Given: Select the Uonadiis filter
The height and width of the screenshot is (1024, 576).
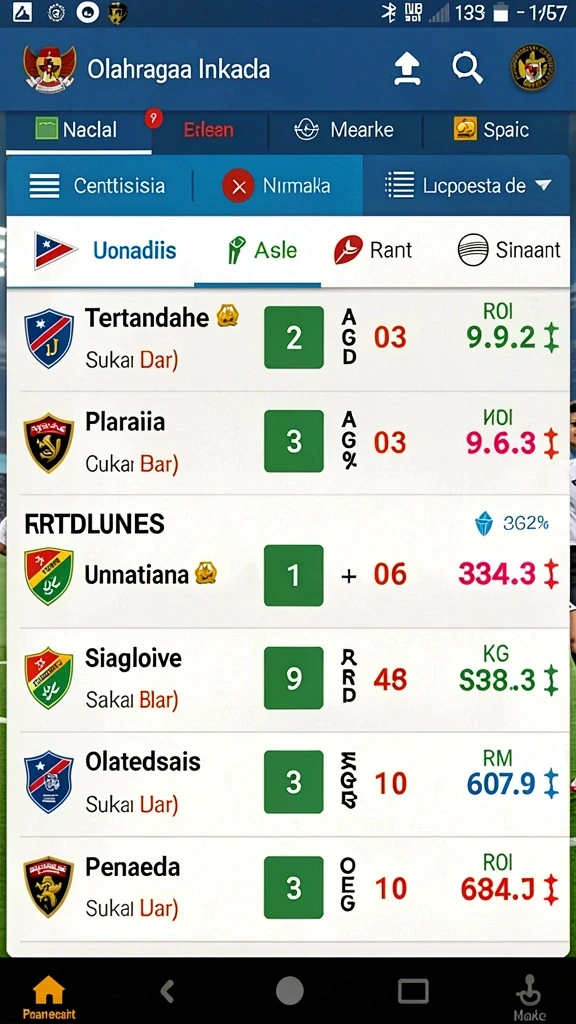Looking at the screenshot, I should pyautogui.click(x=105, y=250).
